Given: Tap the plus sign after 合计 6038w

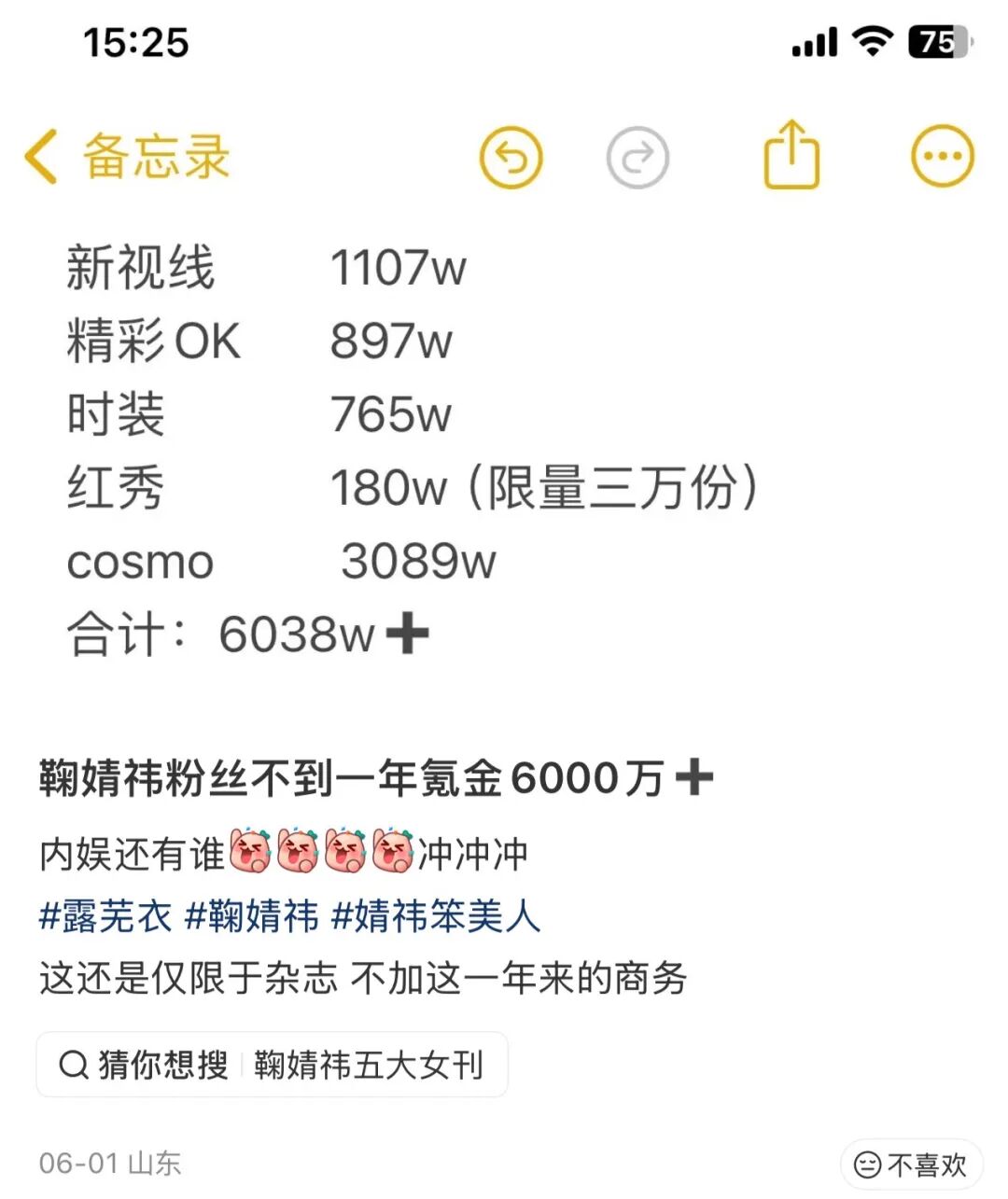Looking at the screenshot, I should pyautogui.click(x=405, y=634).
